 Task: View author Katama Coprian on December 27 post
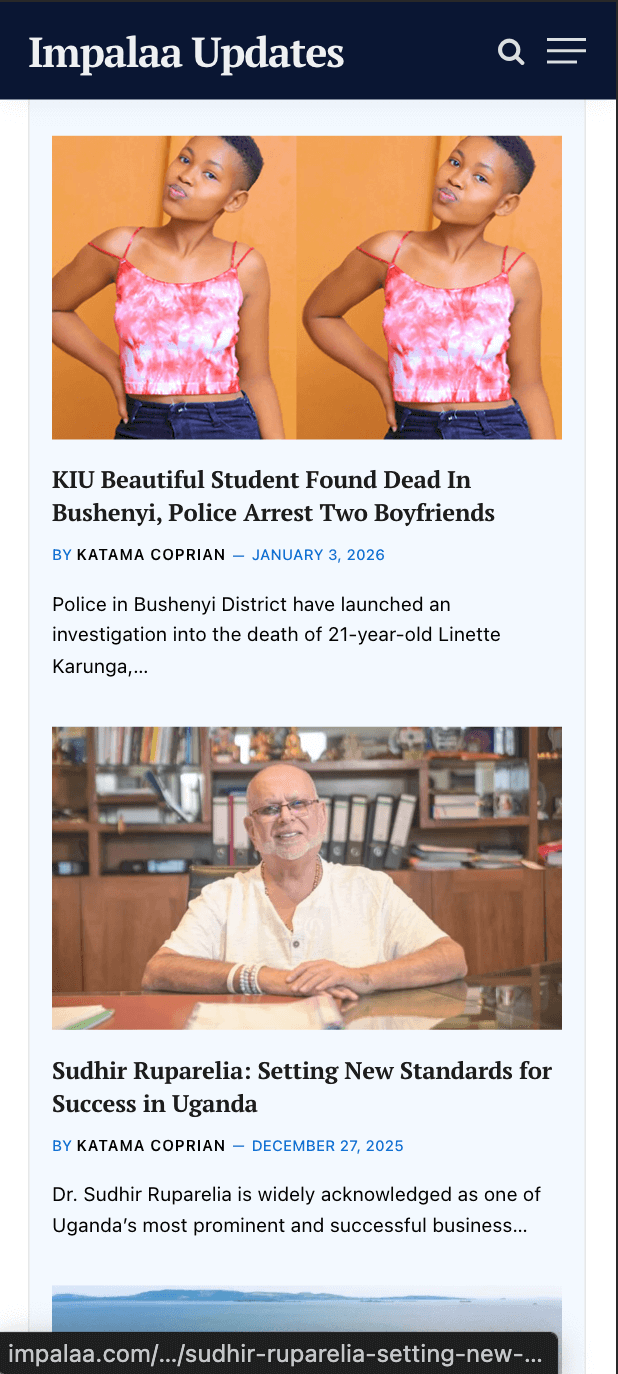[151, 1146]
